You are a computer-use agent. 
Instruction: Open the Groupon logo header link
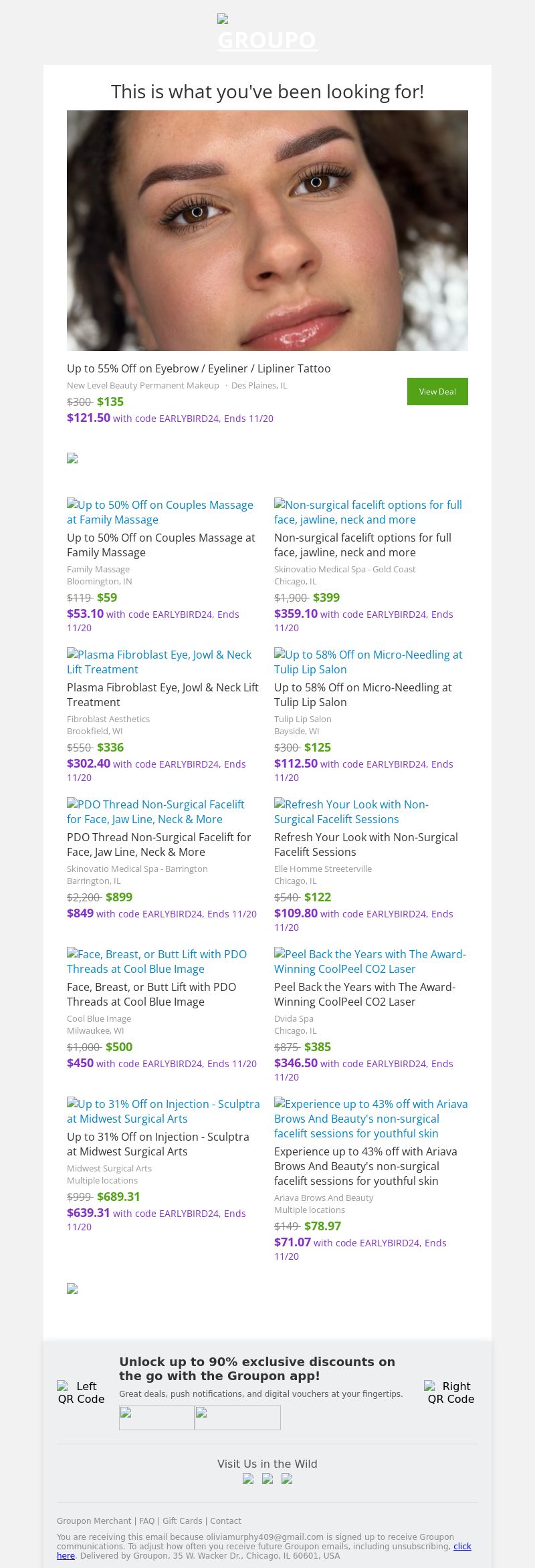pos(267,33)
